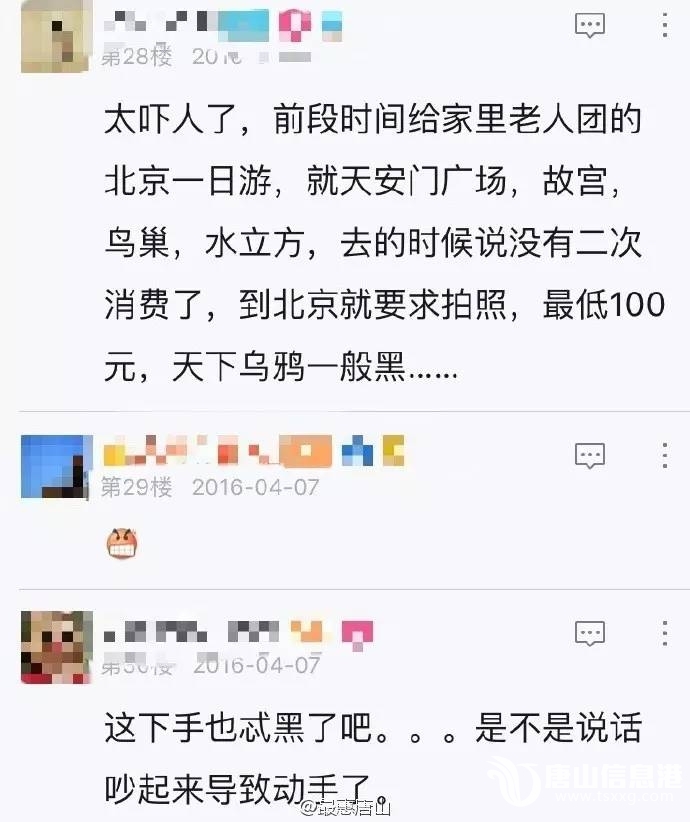
Task: Open overflow menu on the 第28楼 comment
Action: [x=665, y=27]
